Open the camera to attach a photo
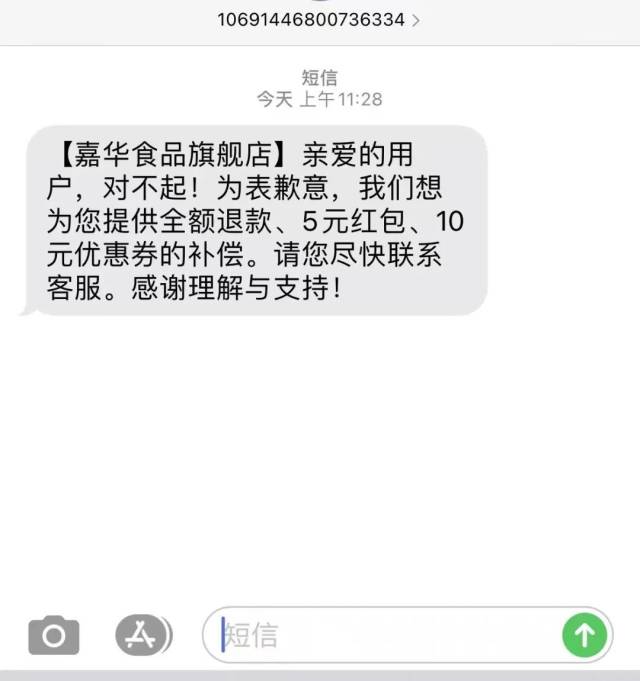 coord(53,634)
